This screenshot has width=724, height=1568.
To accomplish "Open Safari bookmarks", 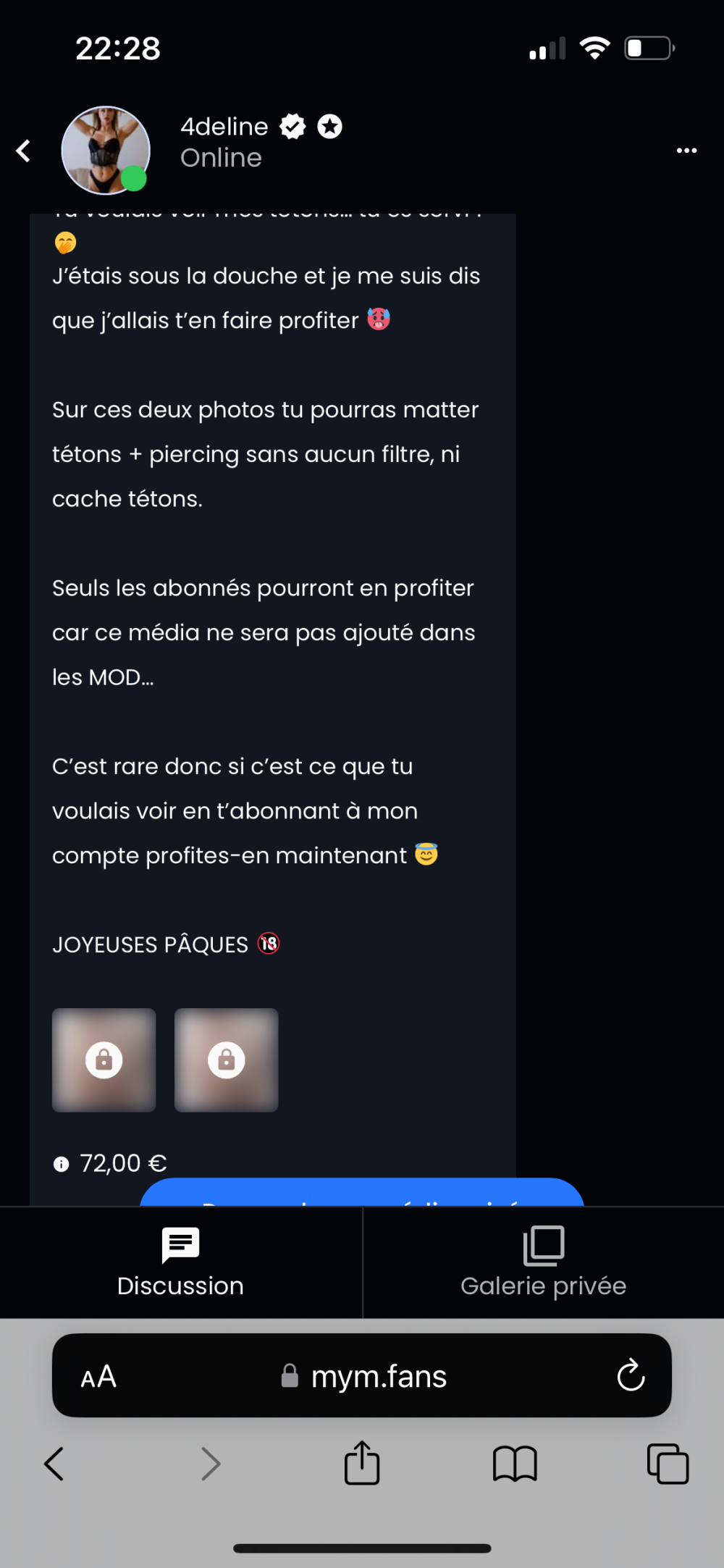I will pos(515,1464).
